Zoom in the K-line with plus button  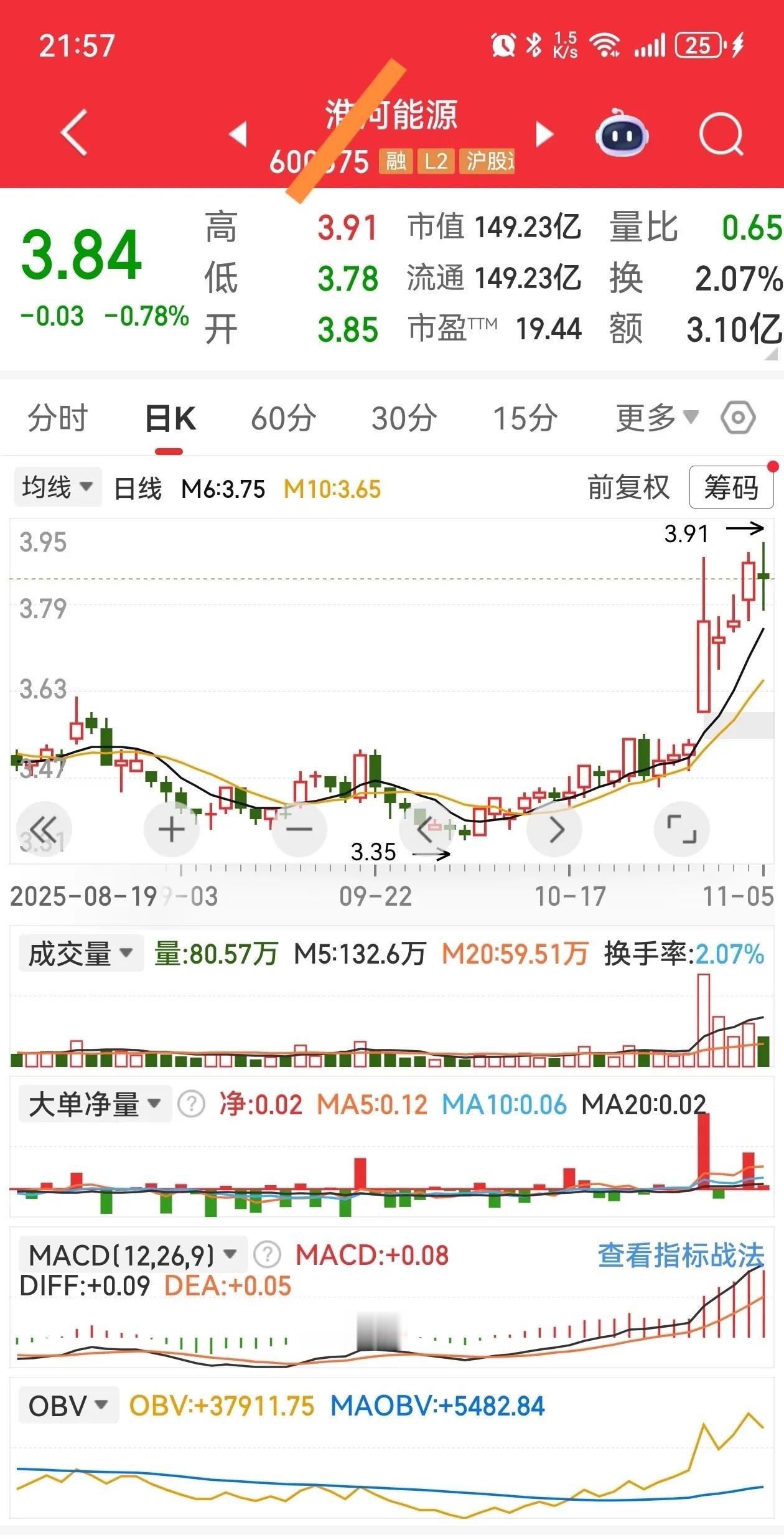coord(172,829)
